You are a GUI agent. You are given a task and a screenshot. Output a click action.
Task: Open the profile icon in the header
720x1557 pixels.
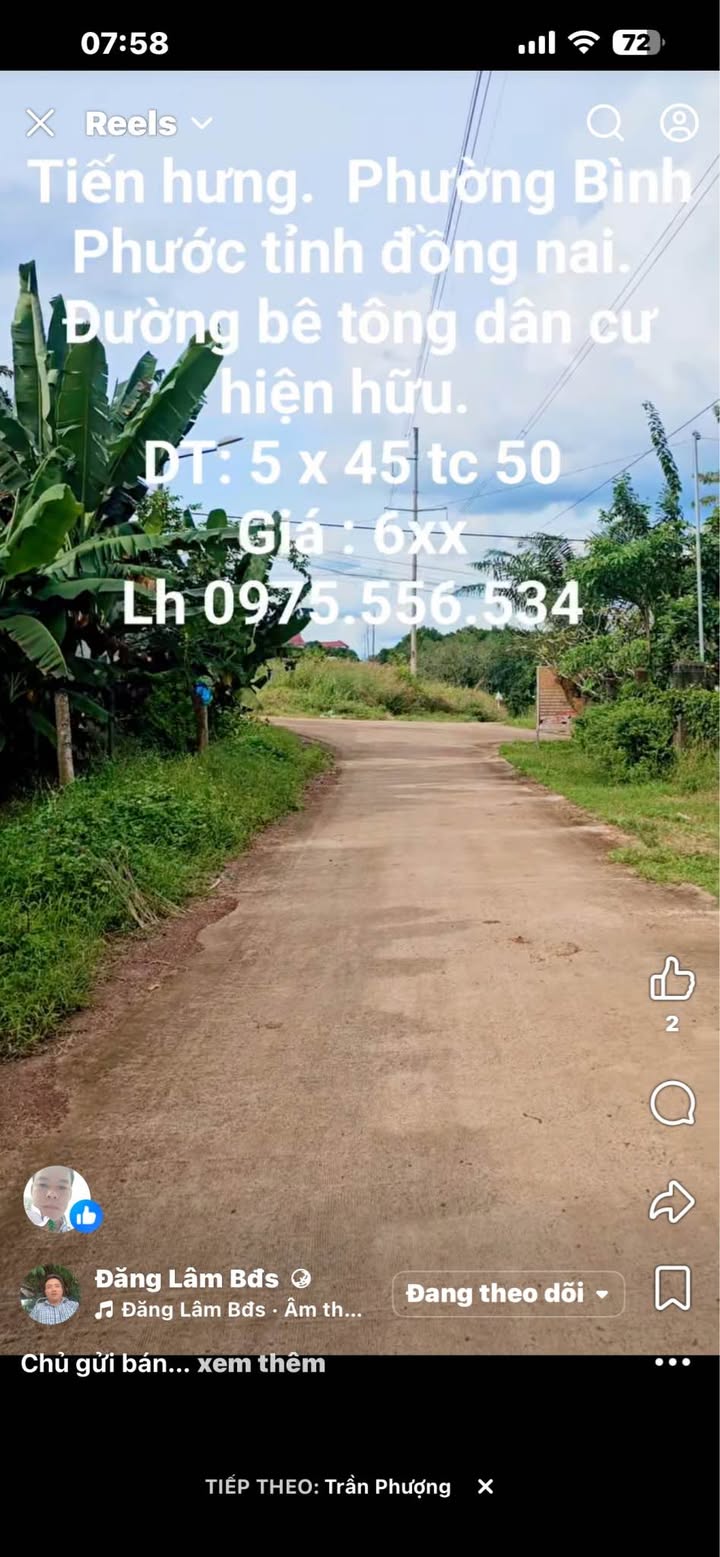tap(679, 123)
